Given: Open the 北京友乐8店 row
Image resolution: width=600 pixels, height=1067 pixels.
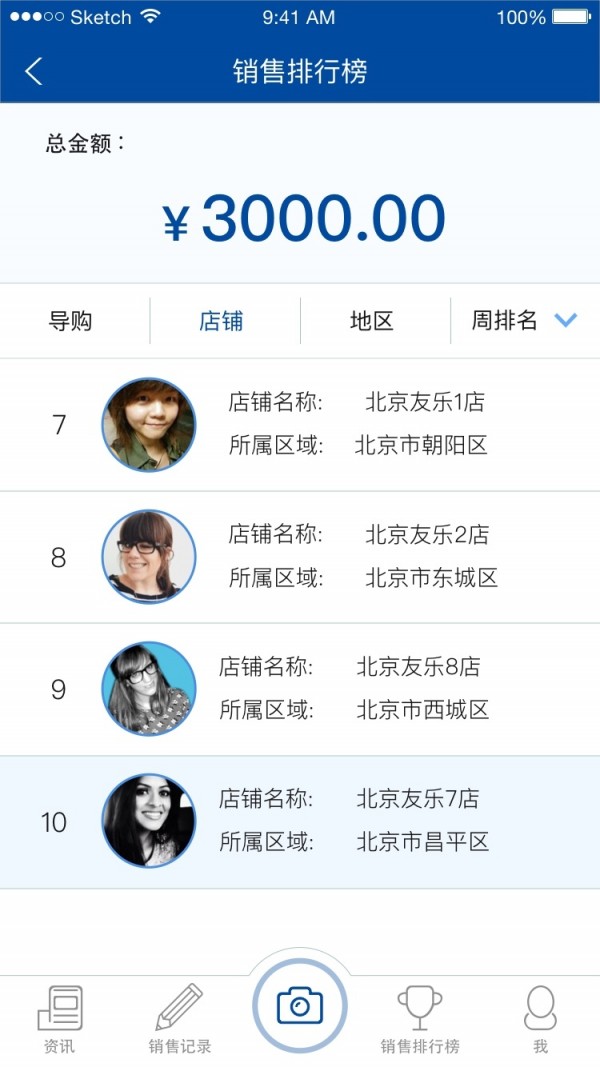Looking at the screenshot, I should 300,689.
